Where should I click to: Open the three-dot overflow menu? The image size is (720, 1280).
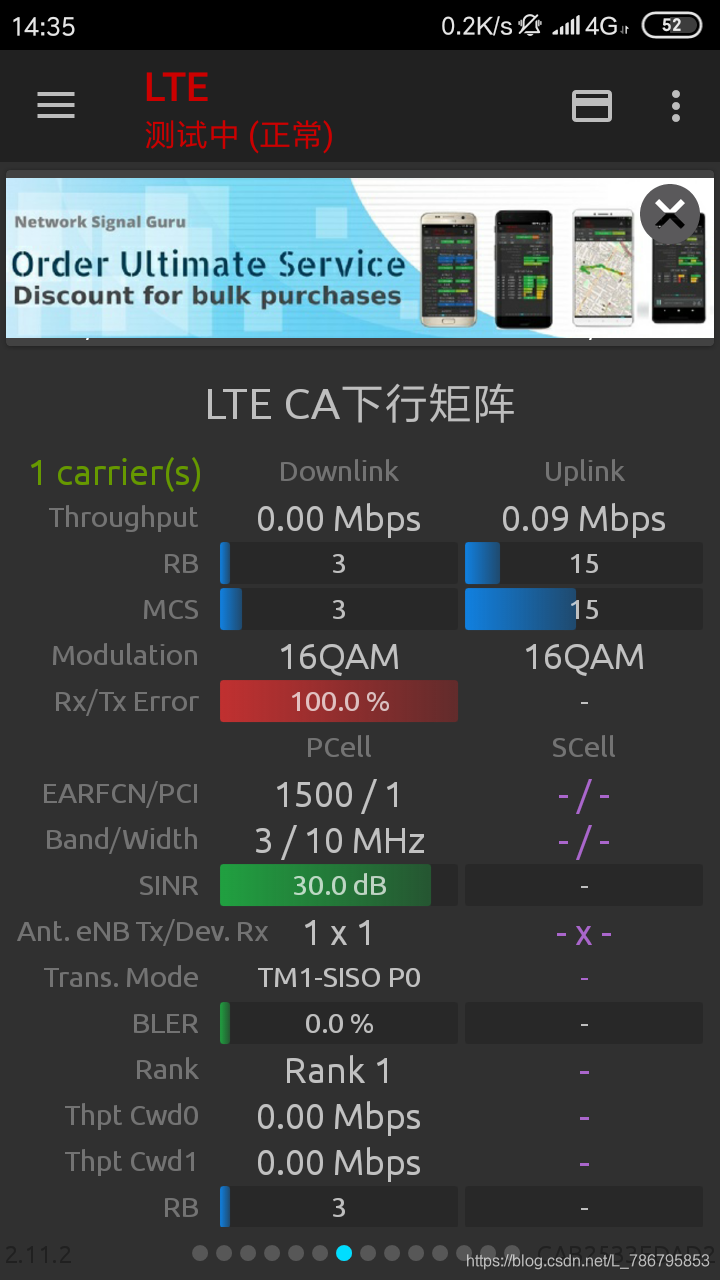[x=676, y=106]
